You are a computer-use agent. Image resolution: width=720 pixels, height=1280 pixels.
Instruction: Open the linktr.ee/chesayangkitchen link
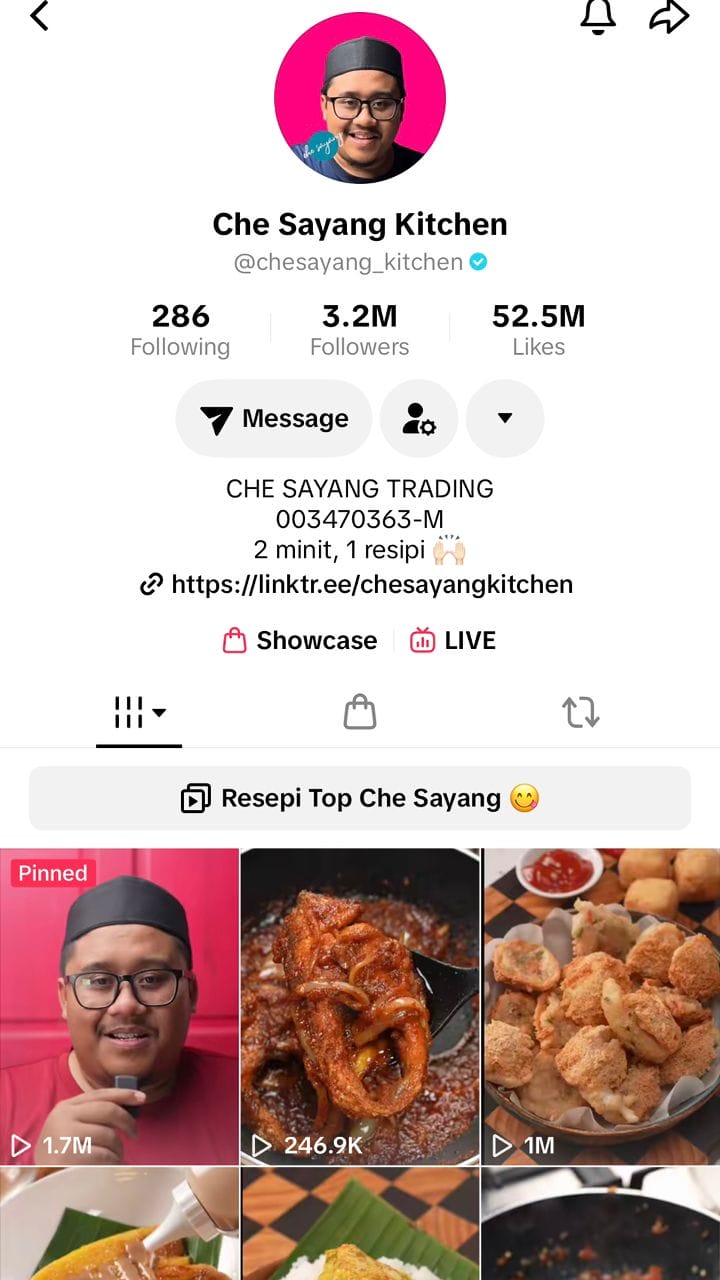pyautogui.click(x=358, y=584)
